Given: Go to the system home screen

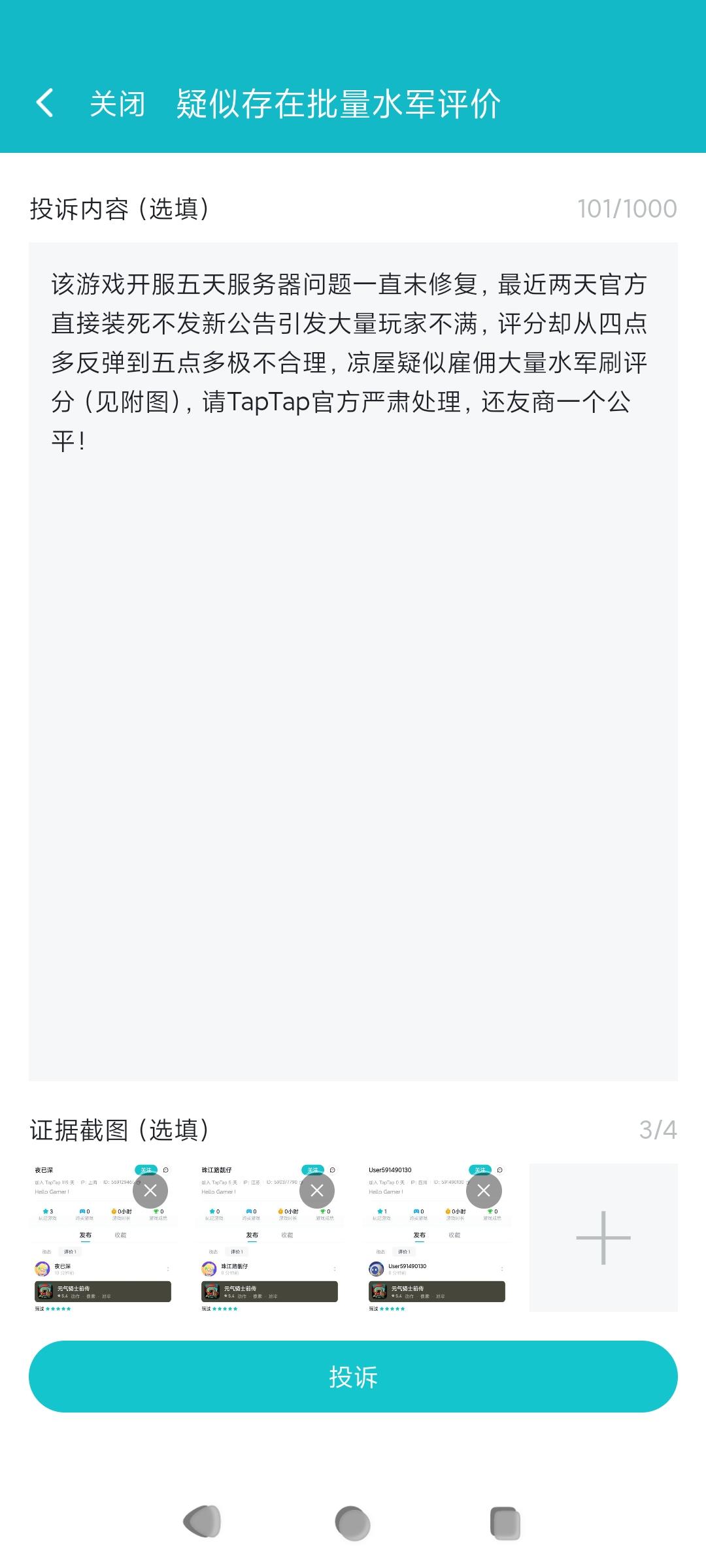Looking at the screenshot, I should point(353,1523).
